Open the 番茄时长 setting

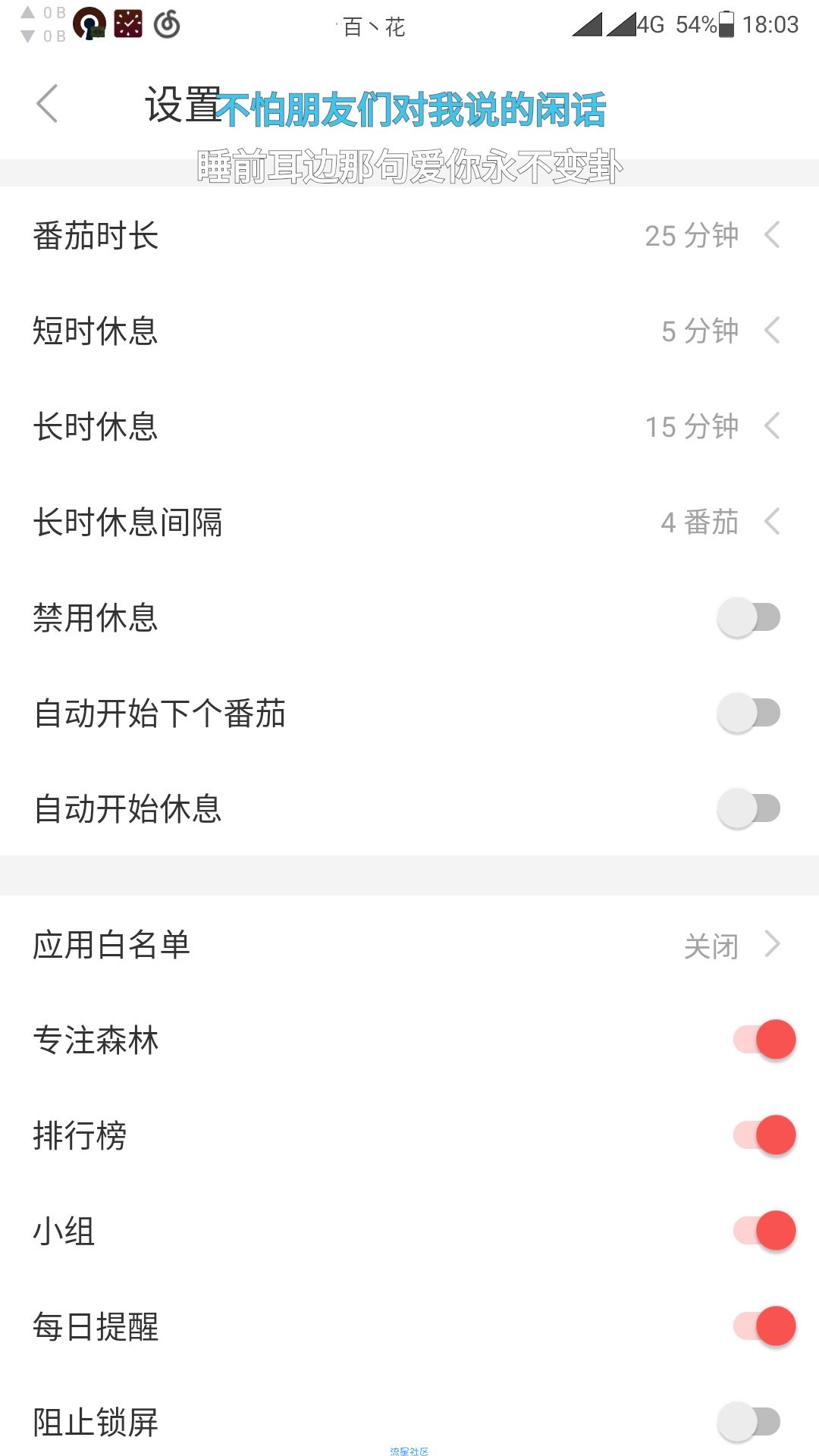[x=409, y=235]
